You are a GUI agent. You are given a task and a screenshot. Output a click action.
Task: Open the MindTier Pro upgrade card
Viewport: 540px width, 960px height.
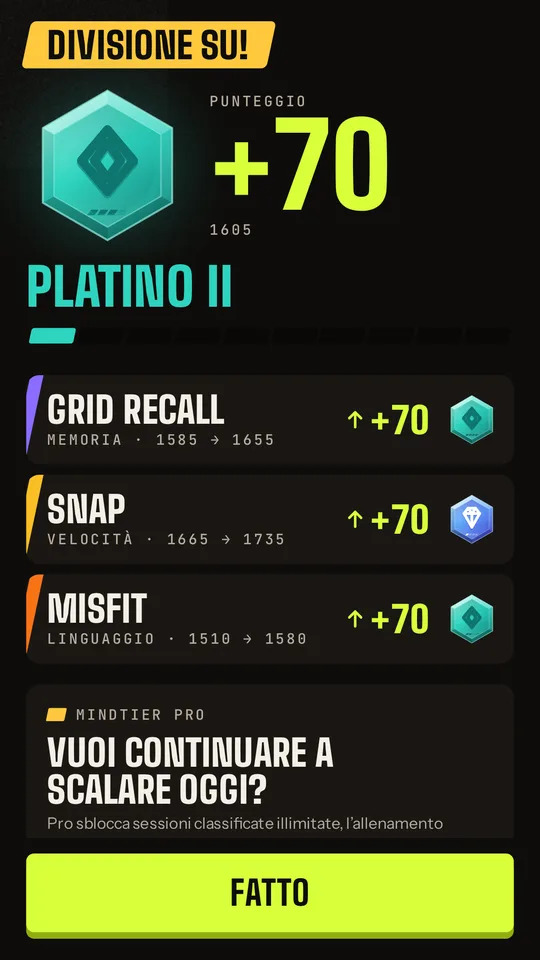269,761
